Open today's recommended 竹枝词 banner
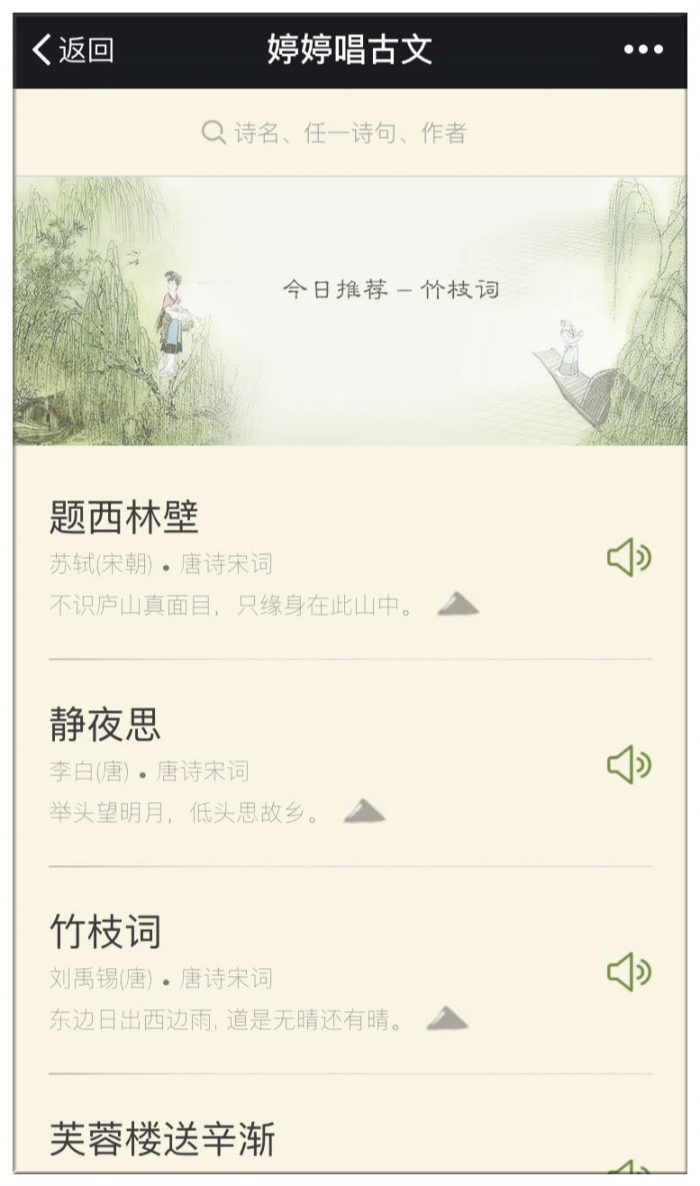The width and height of the screenshot is (700, 1186). 350,310
